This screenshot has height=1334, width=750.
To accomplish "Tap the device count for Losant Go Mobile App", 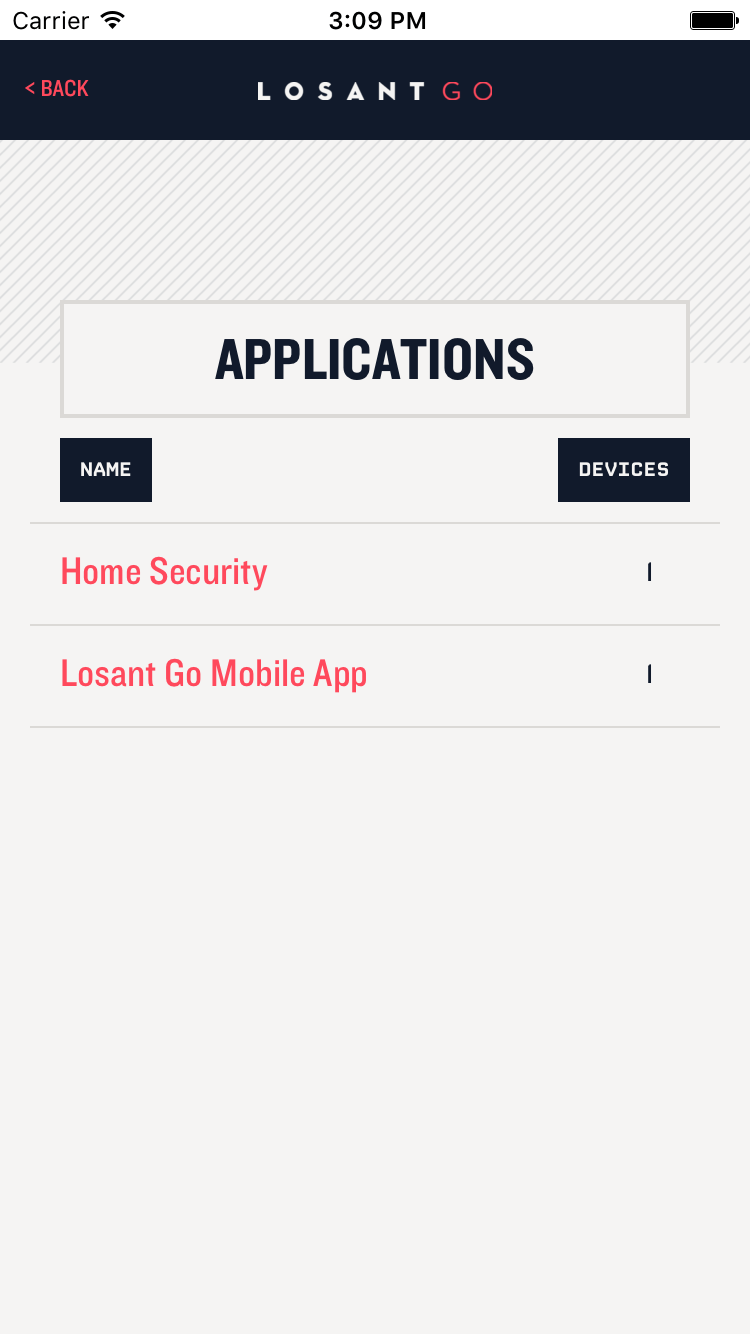I will pyautogui.click(x=648, y=674).
